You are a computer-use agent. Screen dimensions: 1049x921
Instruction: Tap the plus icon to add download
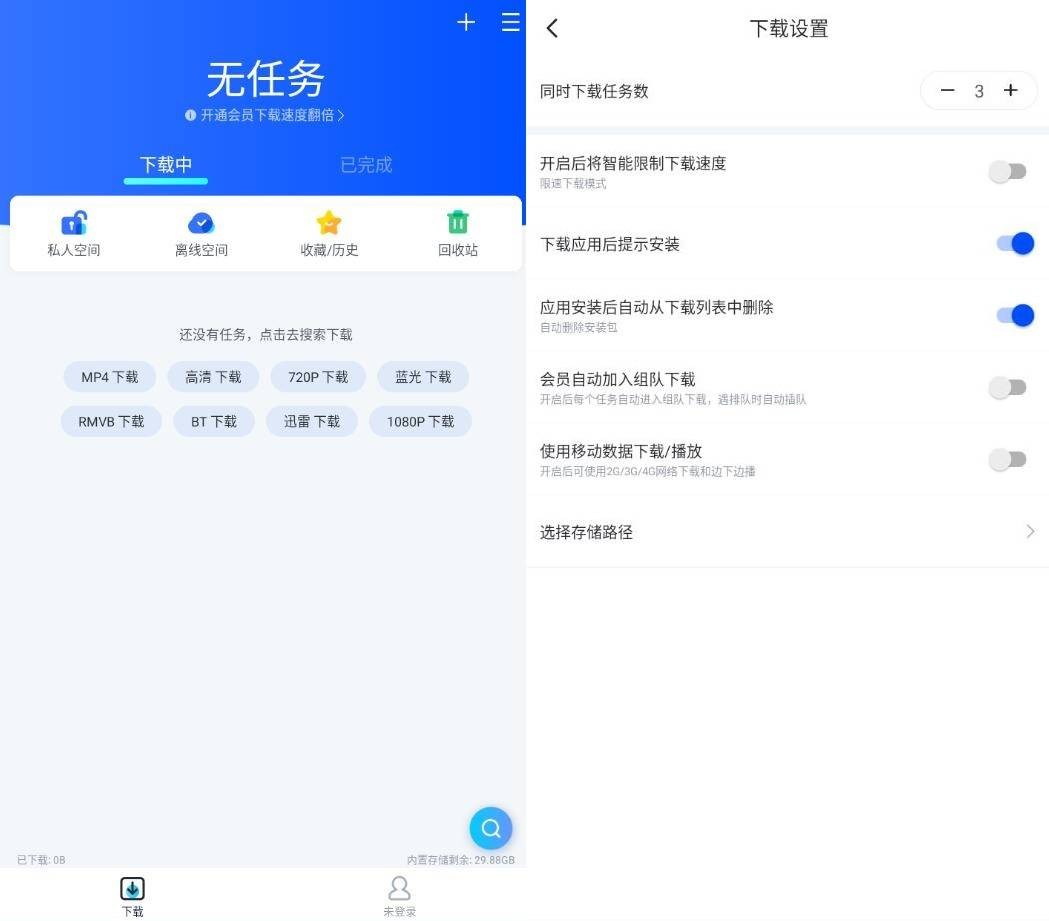[466, 22]
